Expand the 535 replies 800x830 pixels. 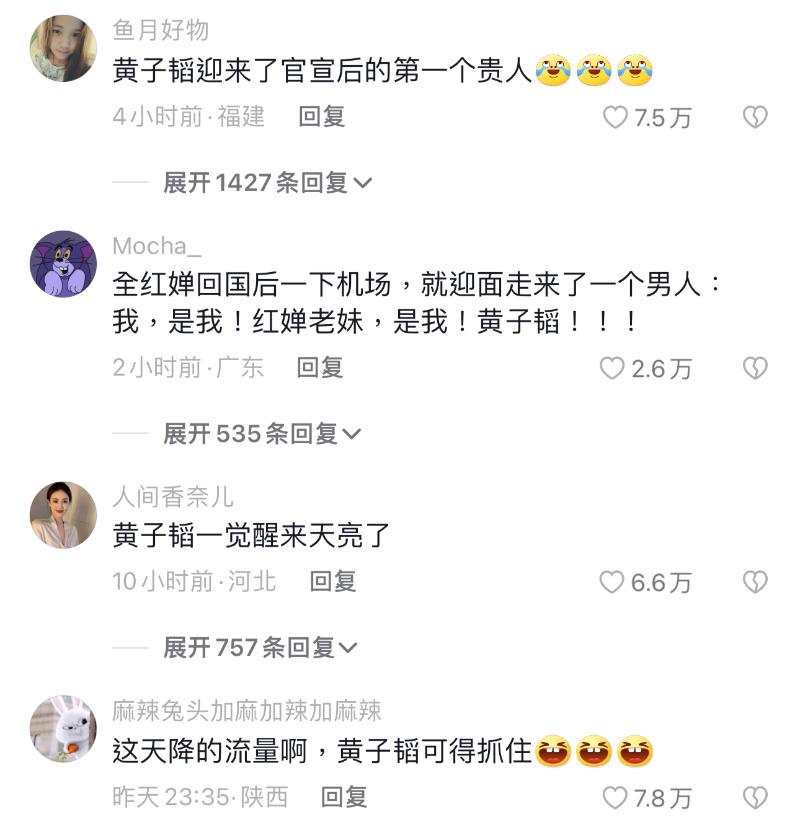tap(262, 433)
